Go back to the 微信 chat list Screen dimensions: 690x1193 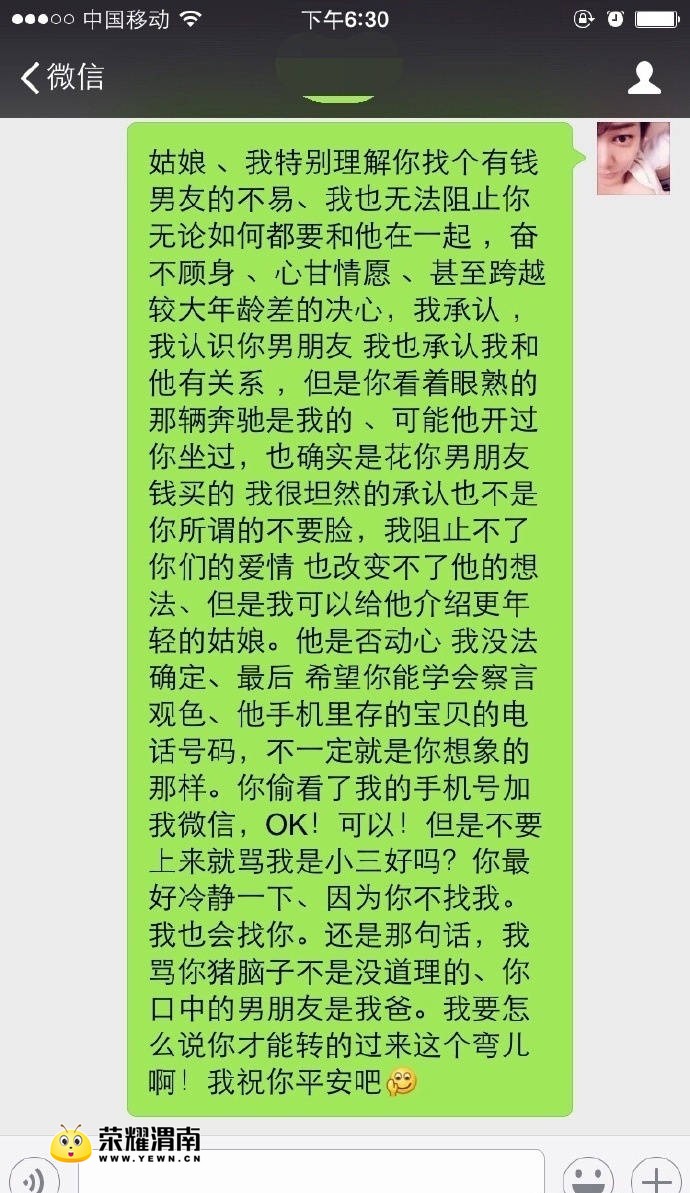[x=62, y=78]
